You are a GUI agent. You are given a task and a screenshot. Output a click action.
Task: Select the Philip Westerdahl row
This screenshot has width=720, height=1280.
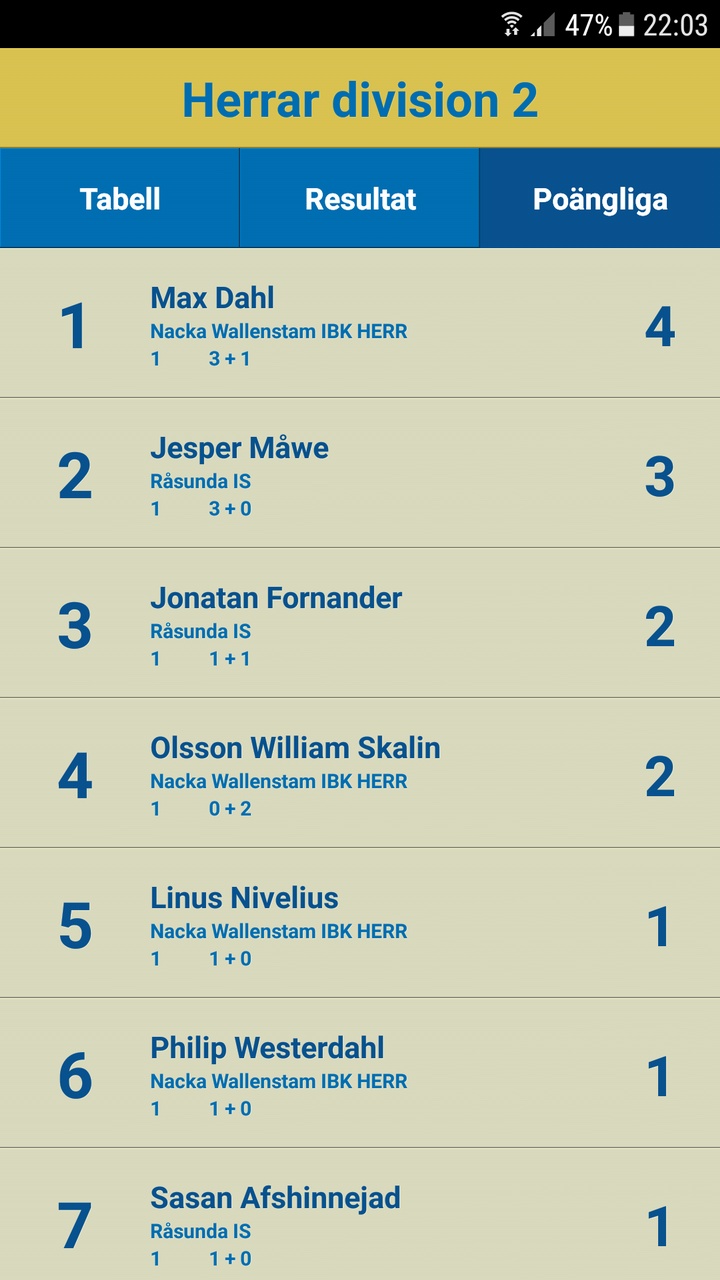coord(360,1073)
